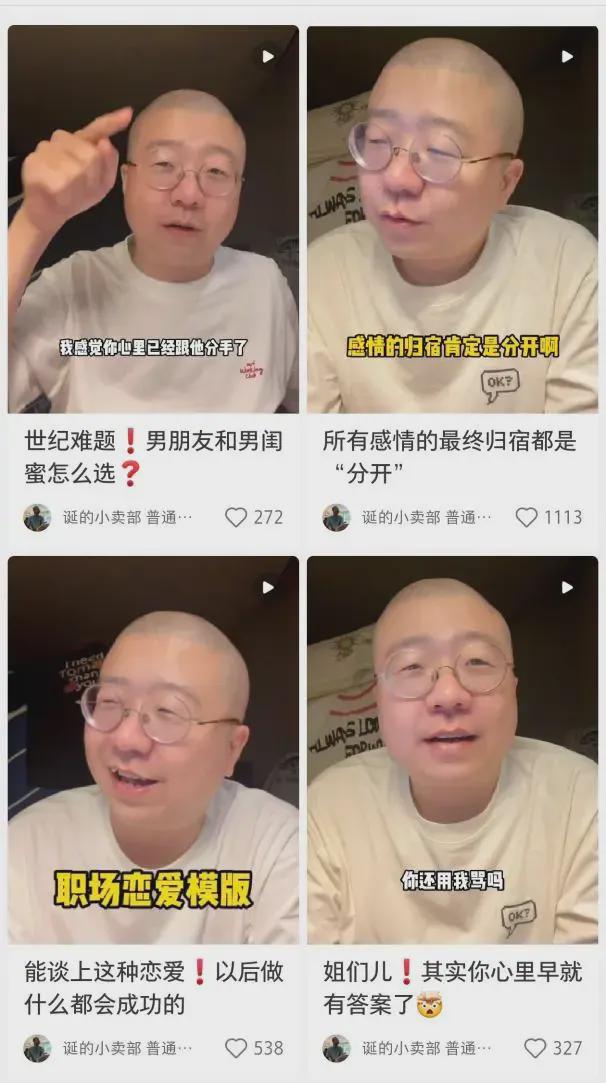Viewport: 606px width, 1083px height.
Task: Like the post with 1113 likes
Action: pyautogui.click(x=526, y=517)
